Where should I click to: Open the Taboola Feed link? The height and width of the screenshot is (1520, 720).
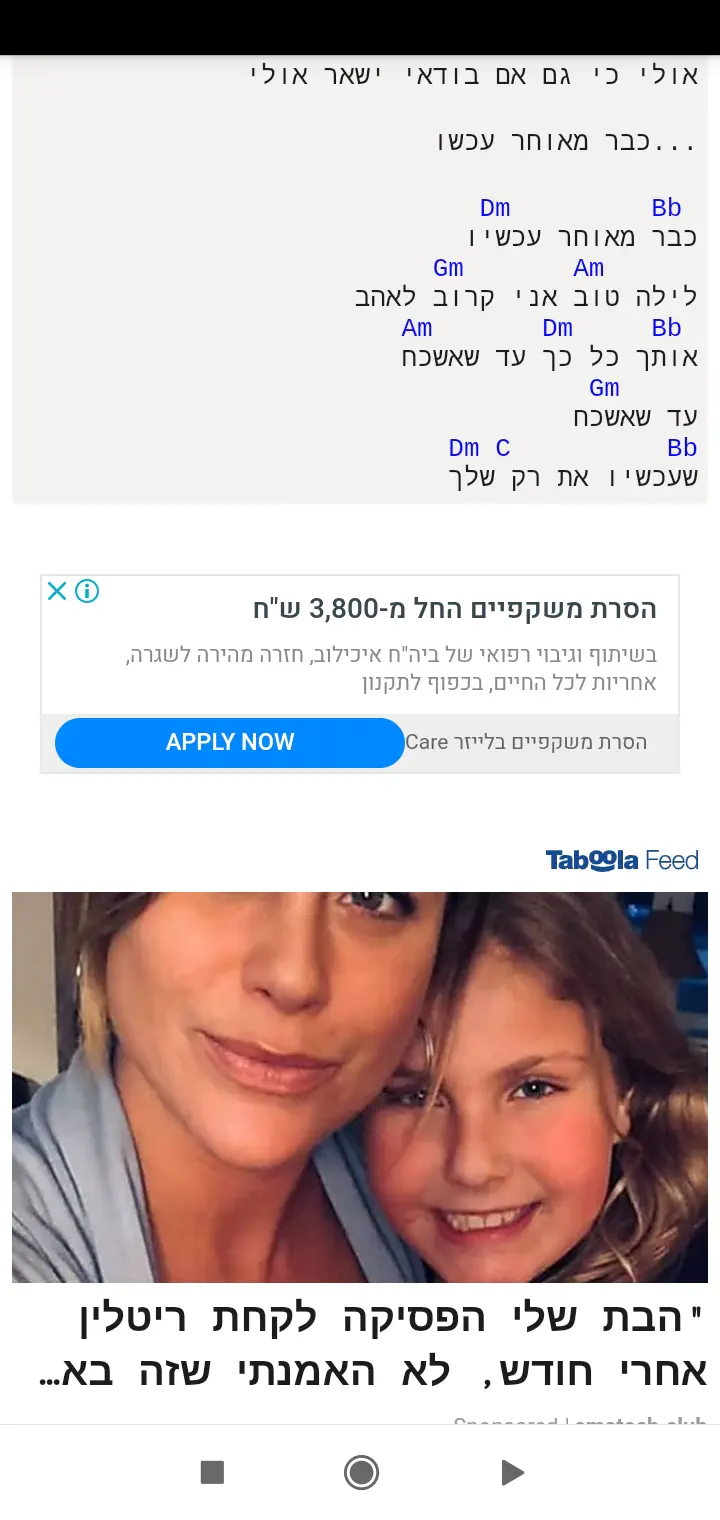(x=621, y=860)
